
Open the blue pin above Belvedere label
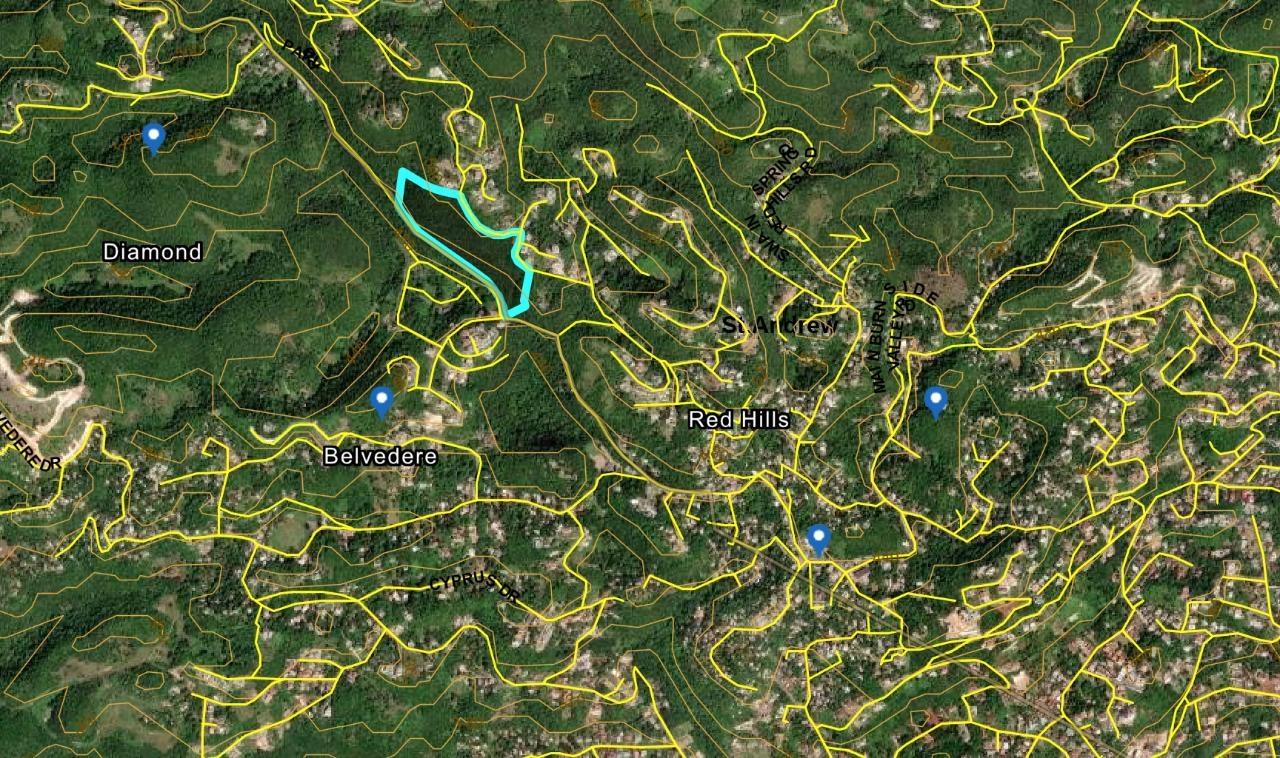click(x=381, y=401)
